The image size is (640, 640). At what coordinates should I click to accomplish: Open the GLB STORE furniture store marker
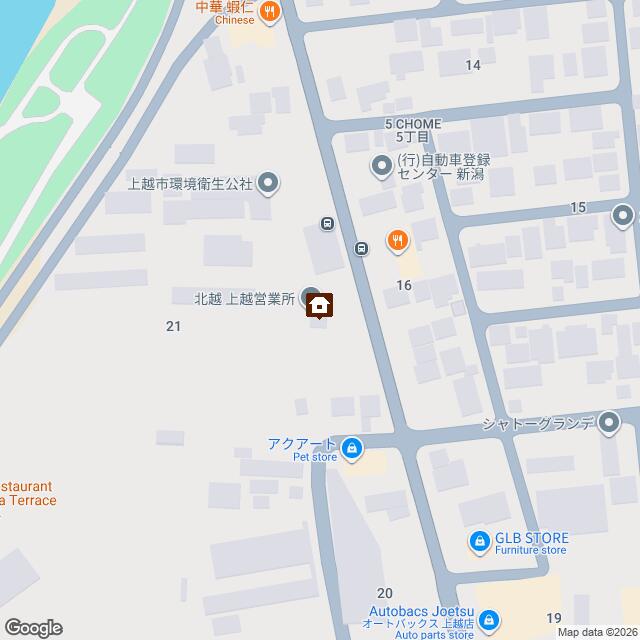480,543
